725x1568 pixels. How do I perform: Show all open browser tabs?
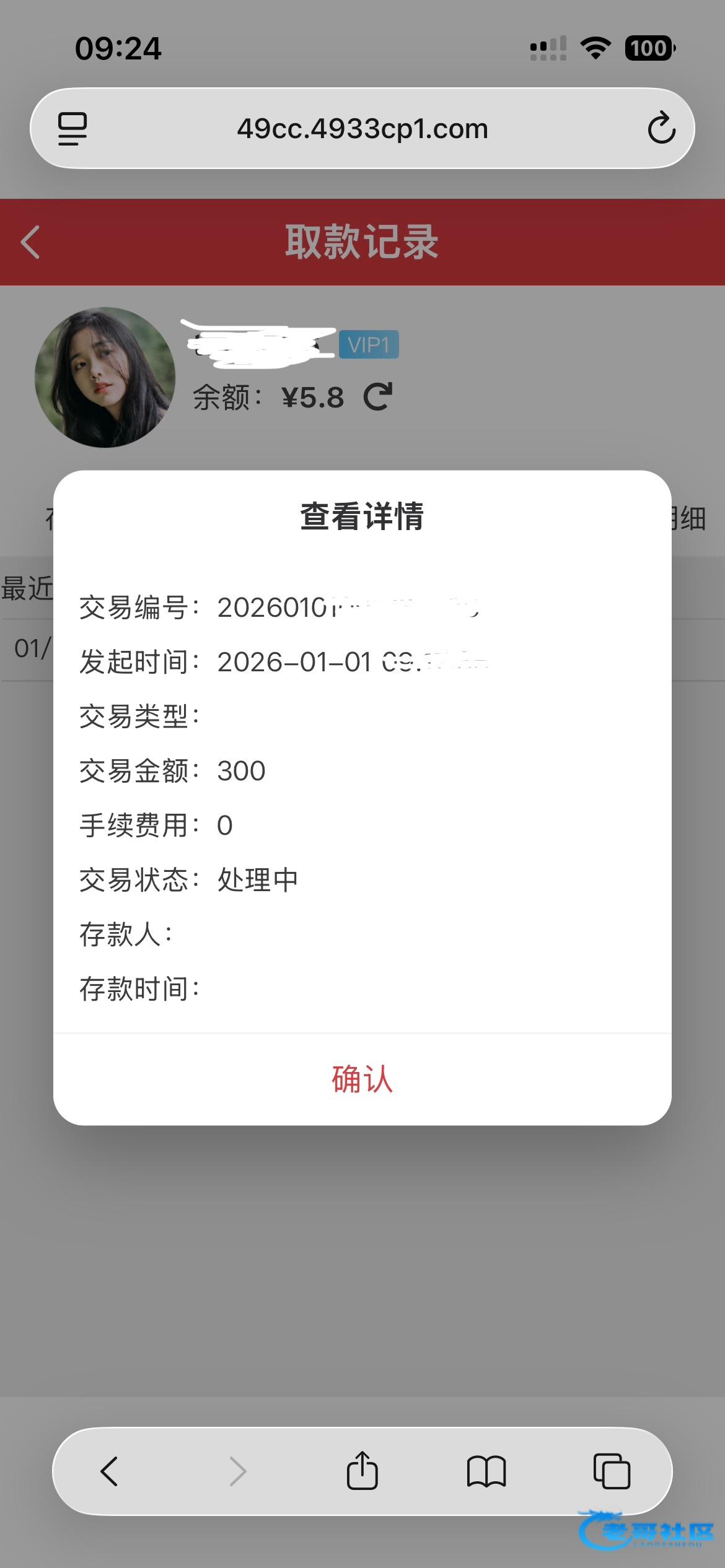pos(612,1471)
